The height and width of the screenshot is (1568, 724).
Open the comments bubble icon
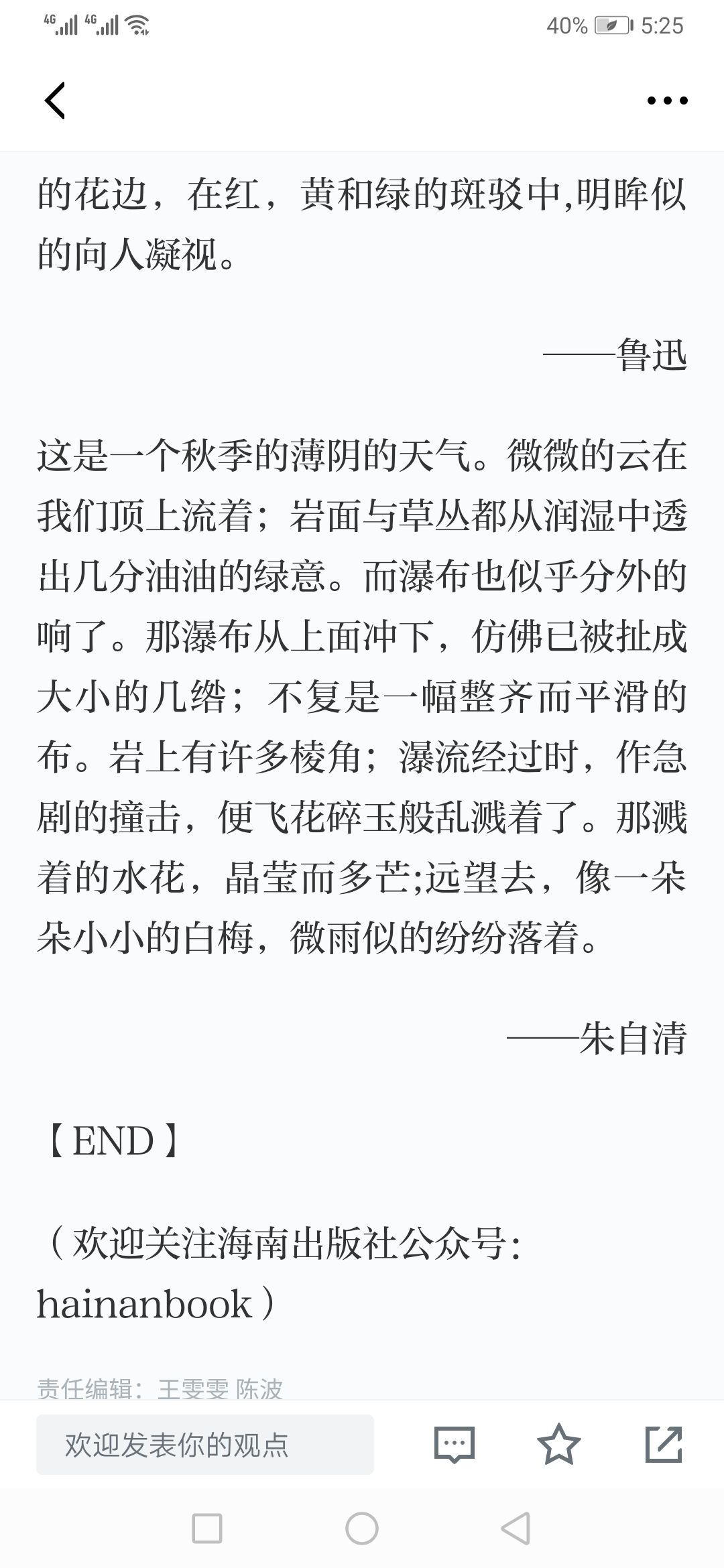click(x=455, y=1444)
